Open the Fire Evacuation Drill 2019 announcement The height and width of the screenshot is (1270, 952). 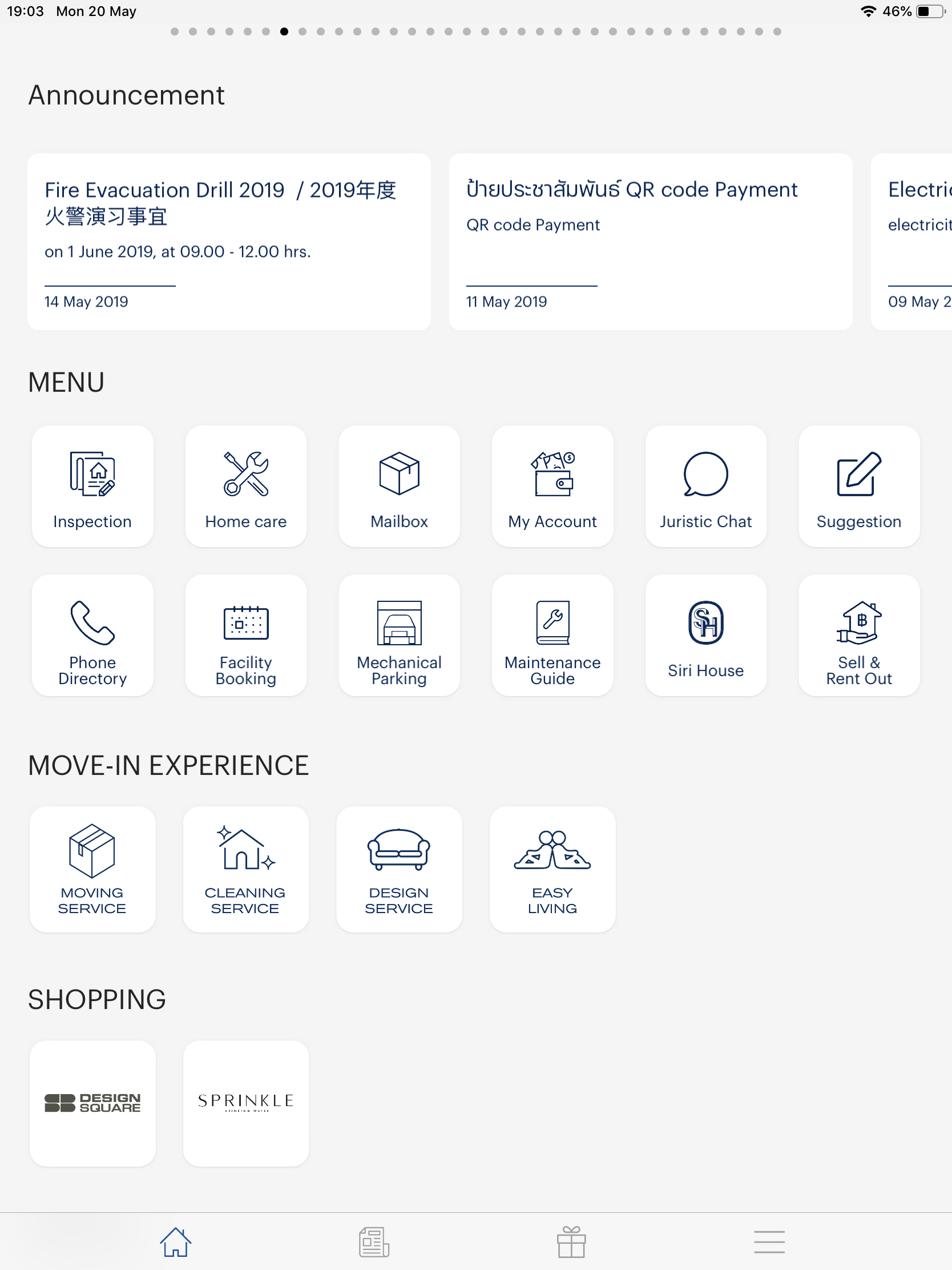[x=228, y=241]
